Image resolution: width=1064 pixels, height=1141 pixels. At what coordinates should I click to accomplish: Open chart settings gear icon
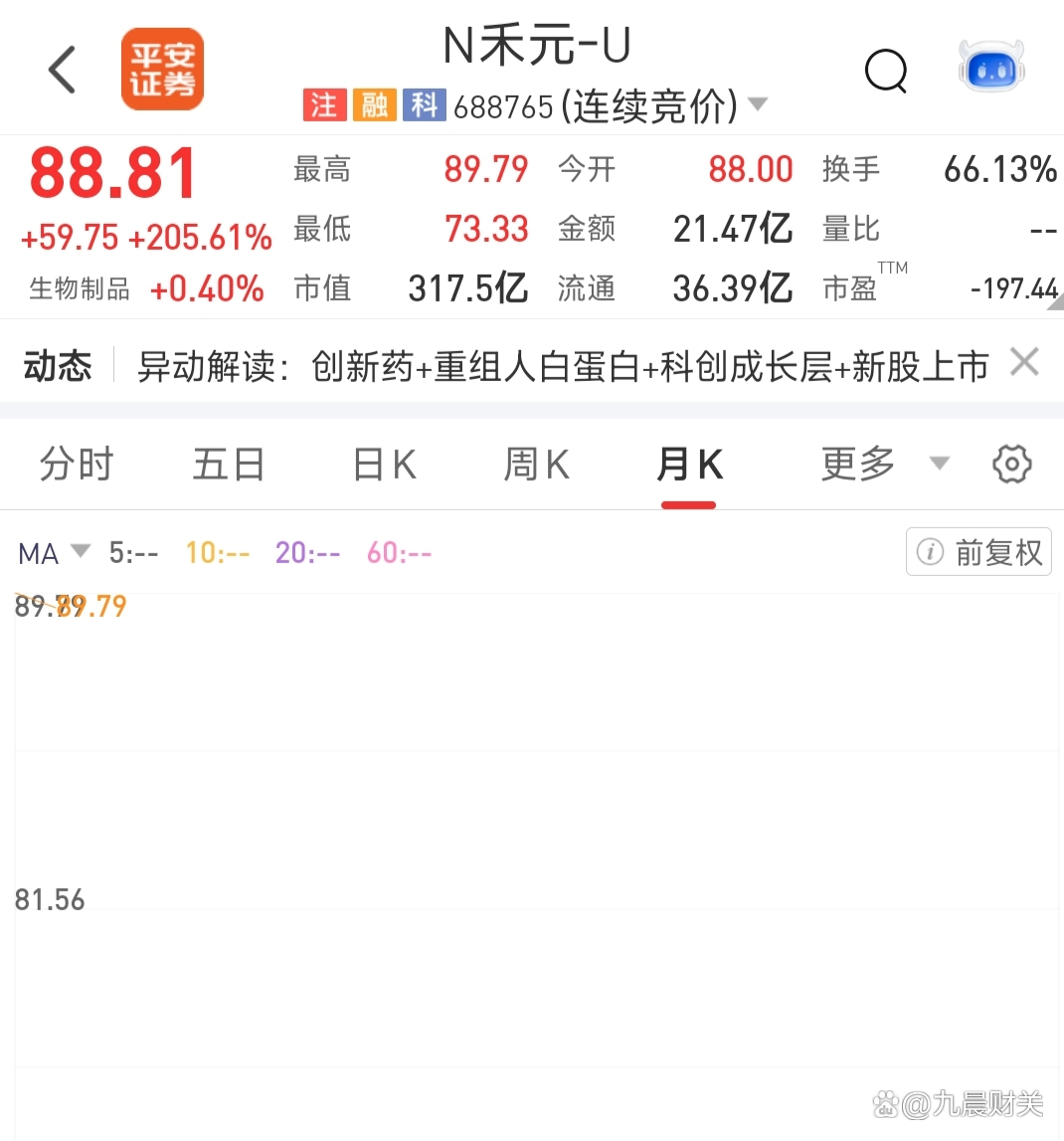[1012, 465]
